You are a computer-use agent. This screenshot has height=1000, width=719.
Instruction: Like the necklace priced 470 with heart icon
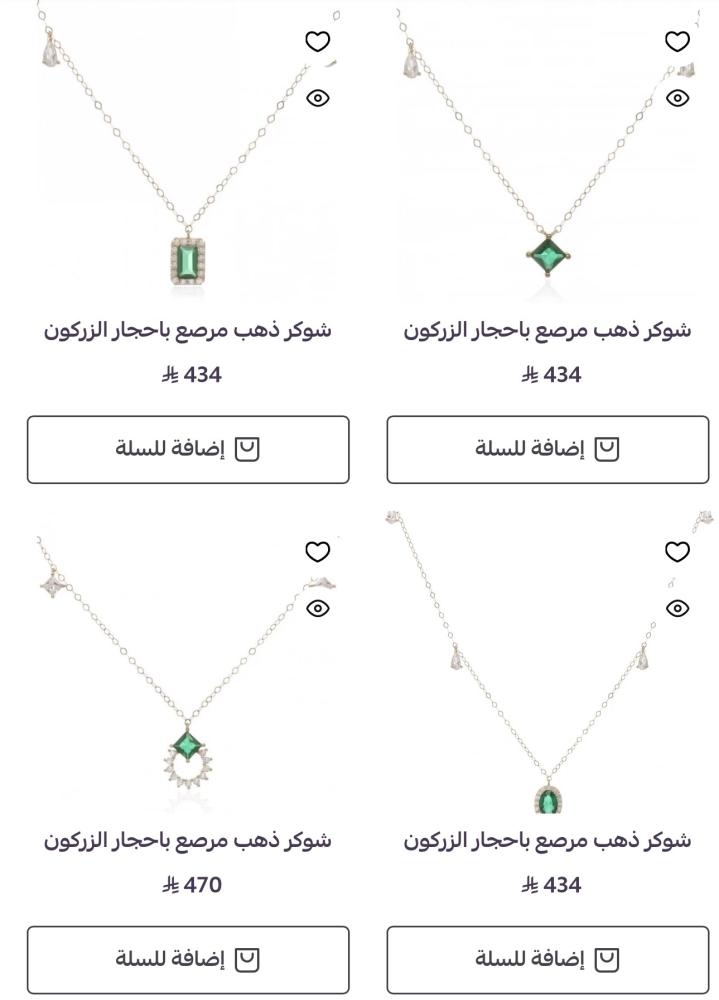coord(318,552)
